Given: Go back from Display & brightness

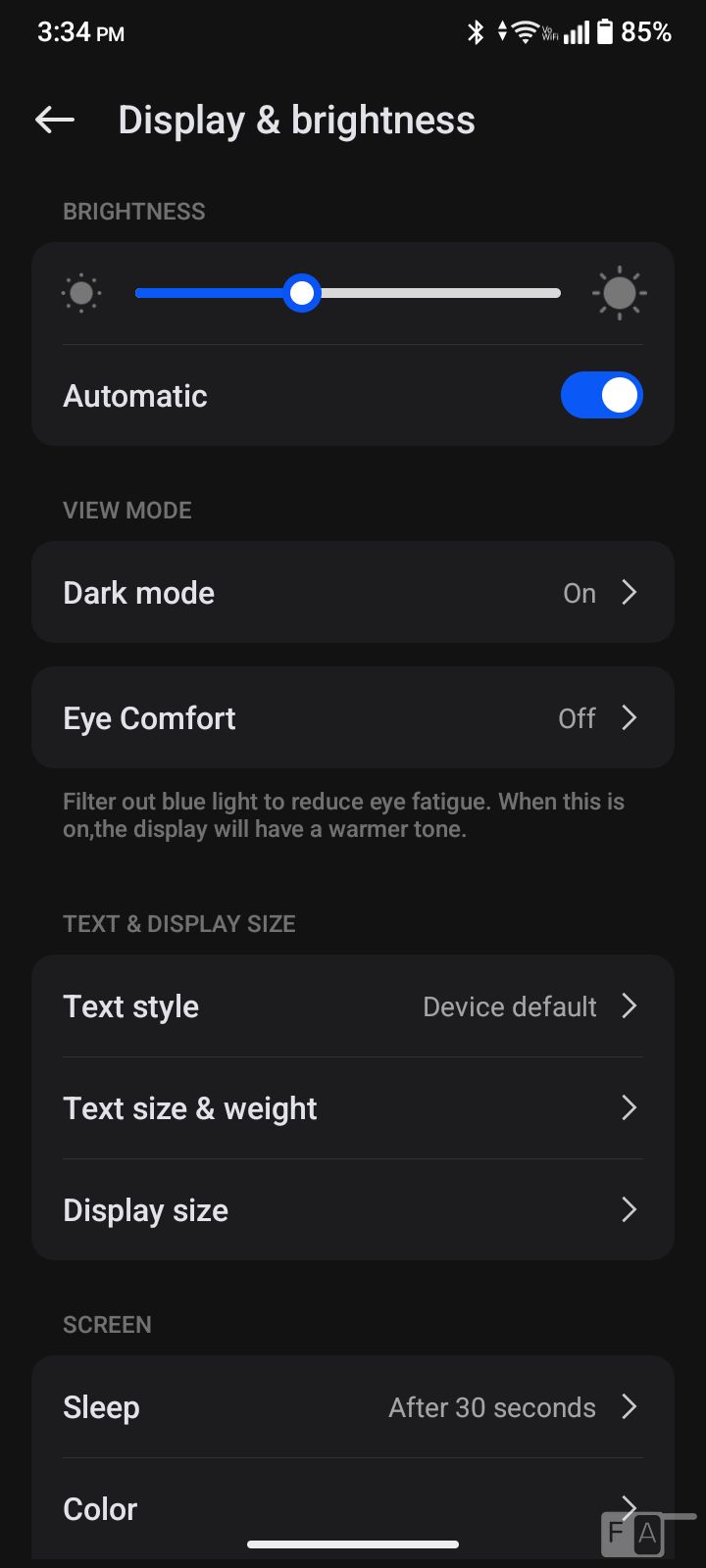Looking at the screenshot, I should point(55,121).
